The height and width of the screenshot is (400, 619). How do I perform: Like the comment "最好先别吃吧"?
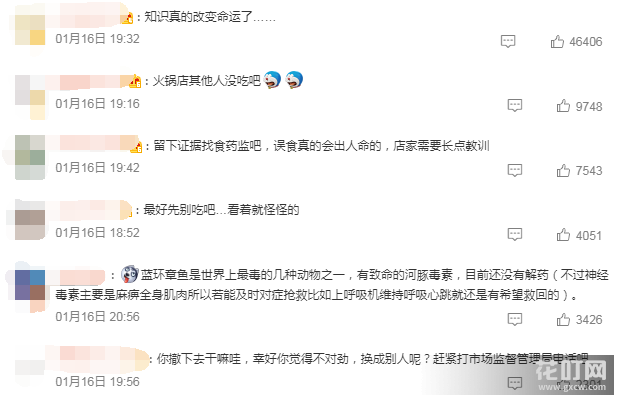point(564,235)
